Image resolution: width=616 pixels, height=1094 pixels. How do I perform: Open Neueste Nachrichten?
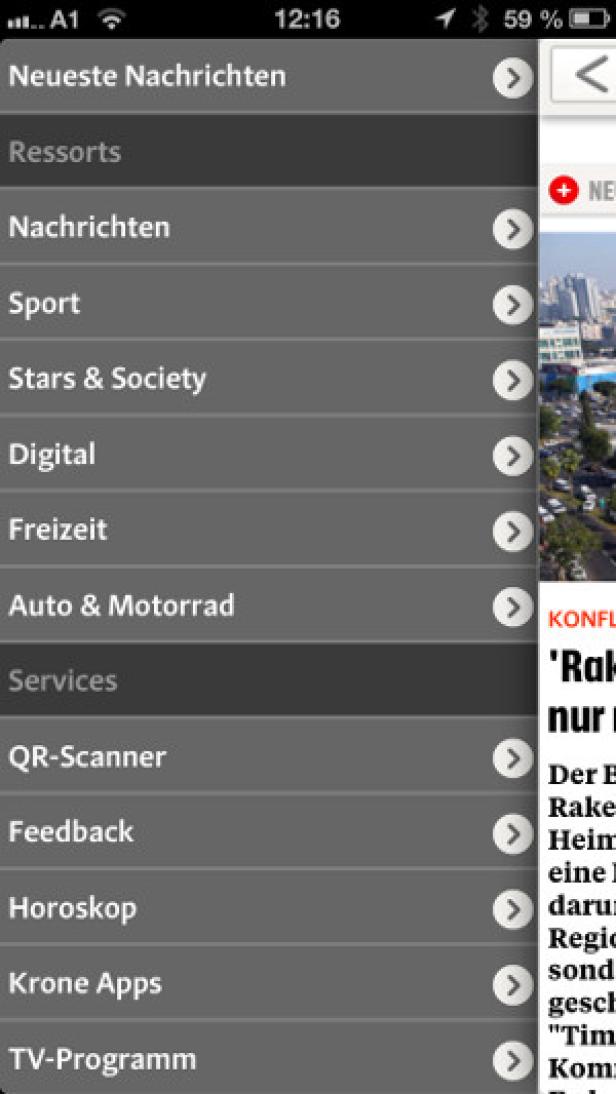point(266,76)
